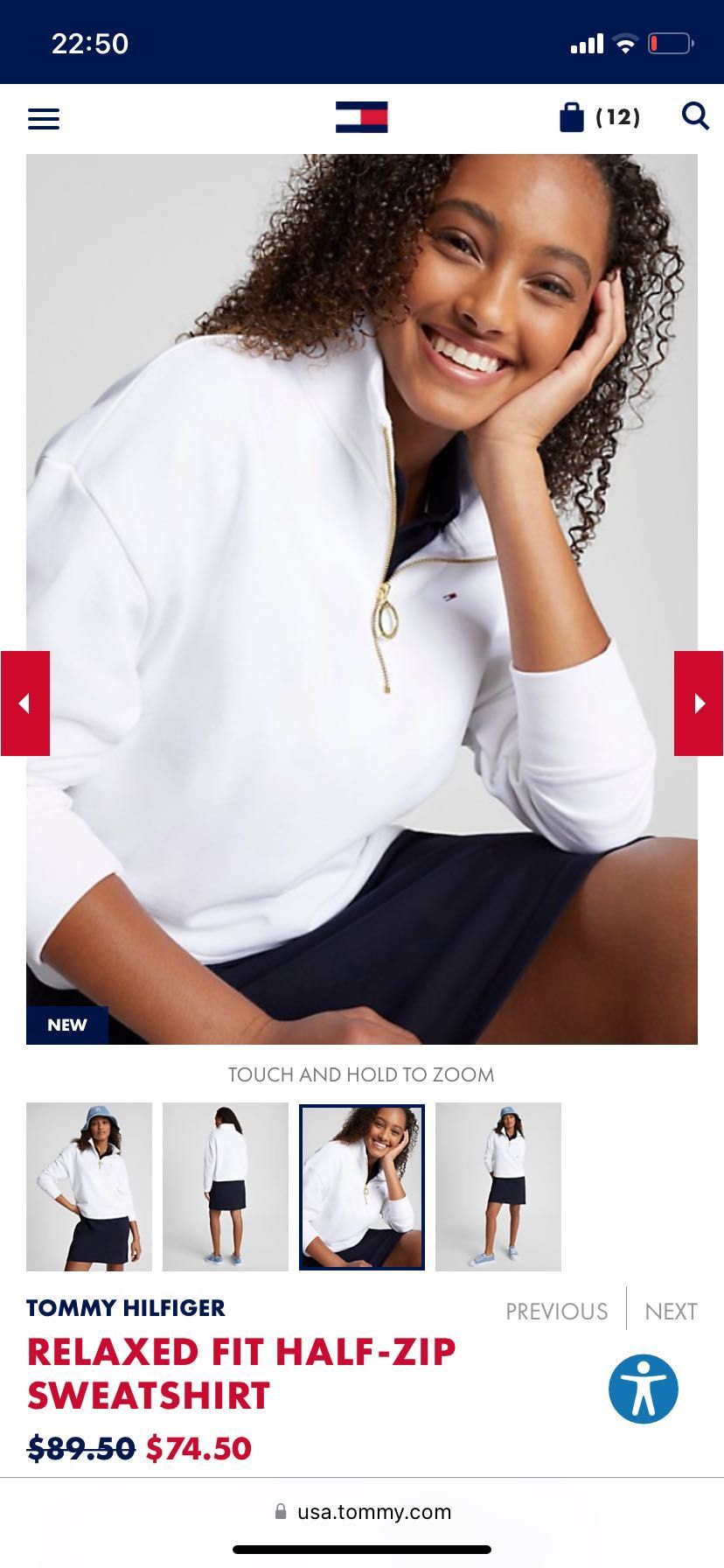724x1568 pixels.
Task: Select the back-view thumbnail
Action: (x=226, y=1186)
